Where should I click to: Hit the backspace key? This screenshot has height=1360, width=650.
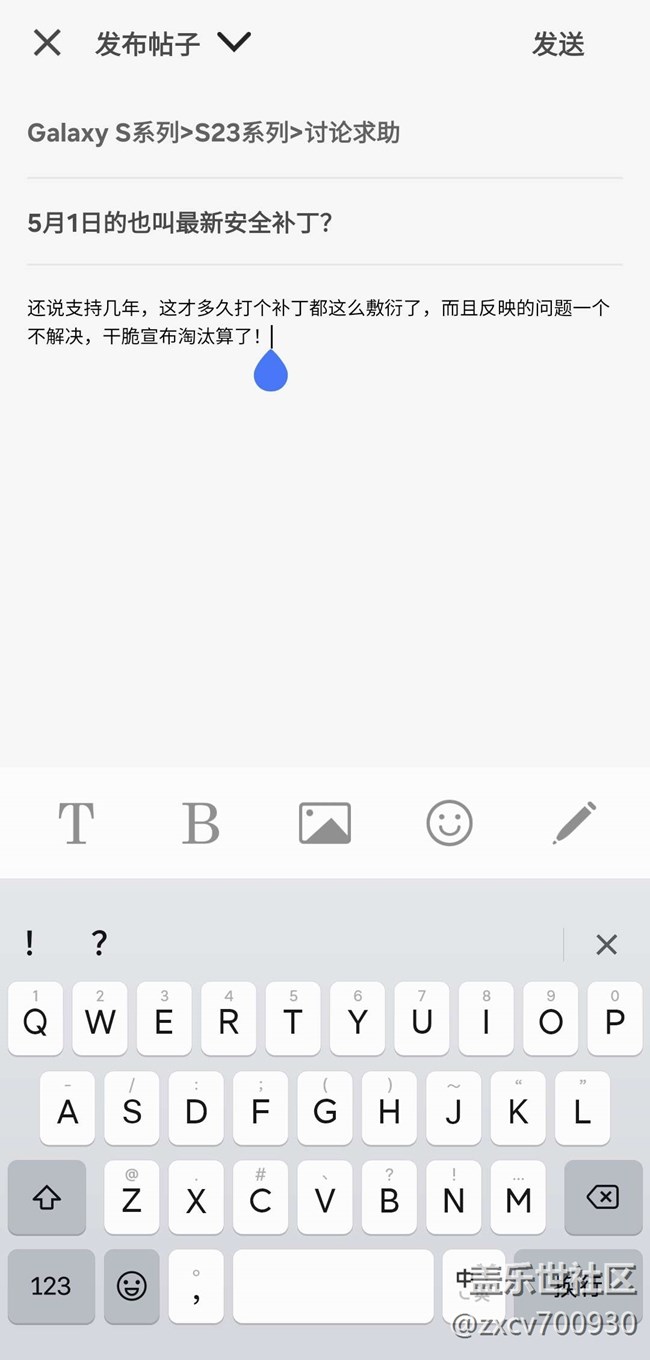pos(603,1197)
